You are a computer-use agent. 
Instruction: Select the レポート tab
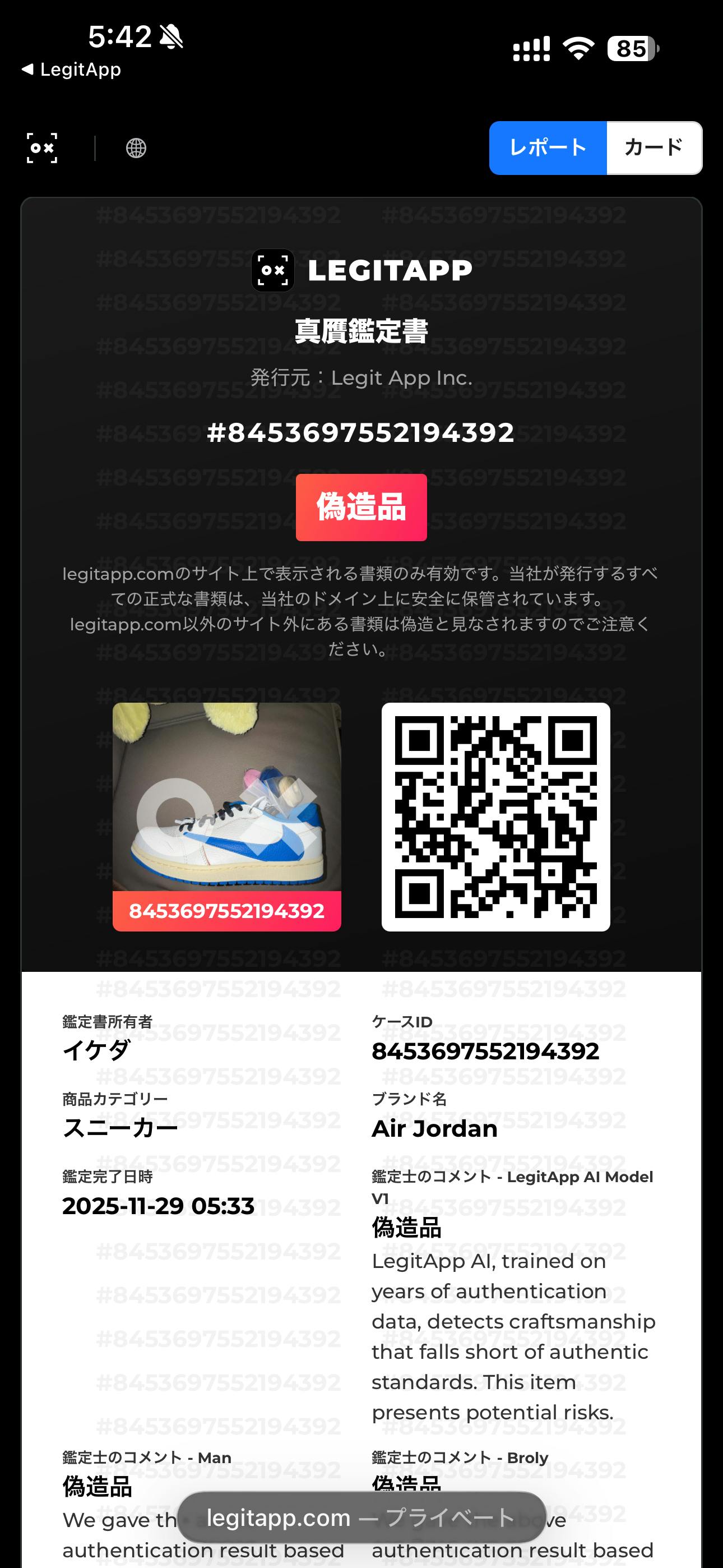(548, 148)
